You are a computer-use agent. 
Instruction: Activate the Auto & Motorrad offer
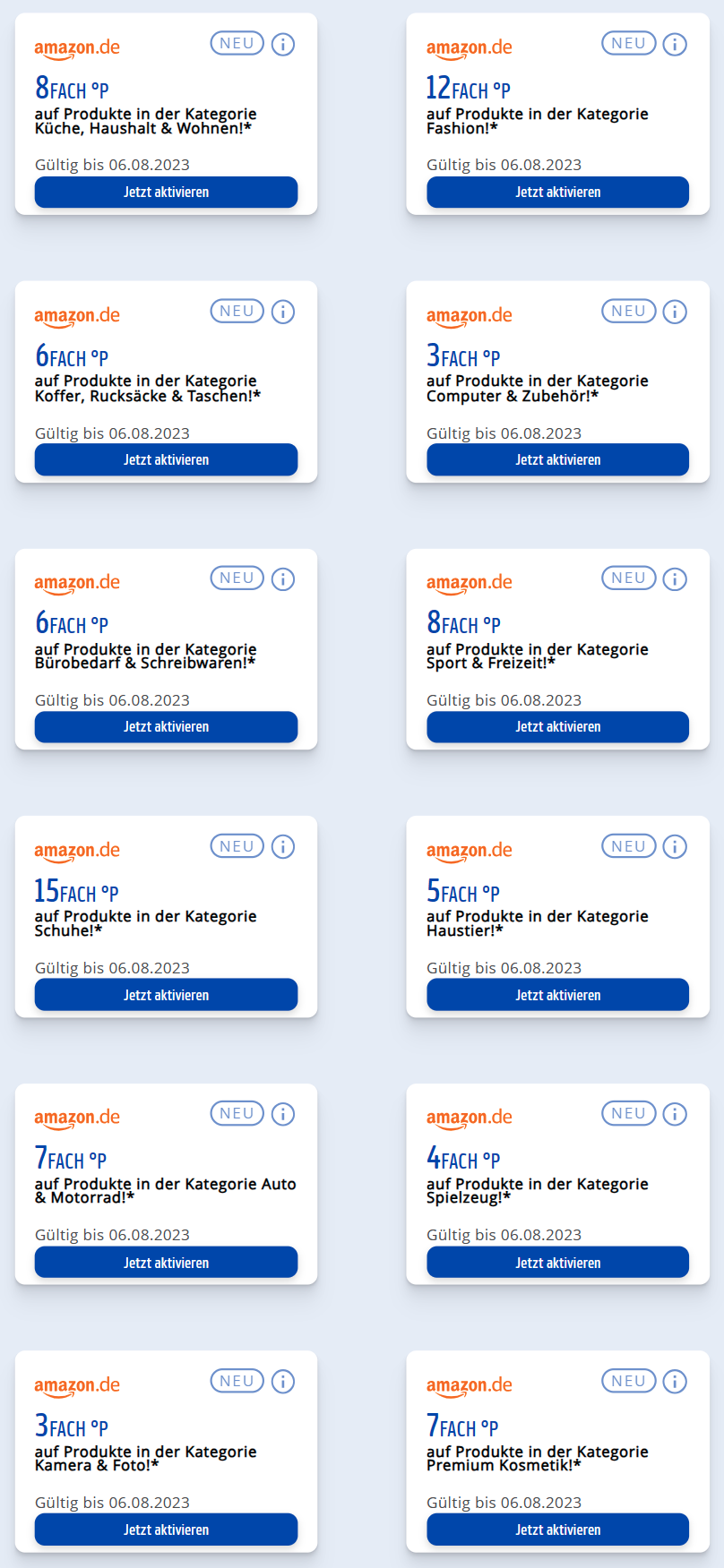[x=166, y=1263]
